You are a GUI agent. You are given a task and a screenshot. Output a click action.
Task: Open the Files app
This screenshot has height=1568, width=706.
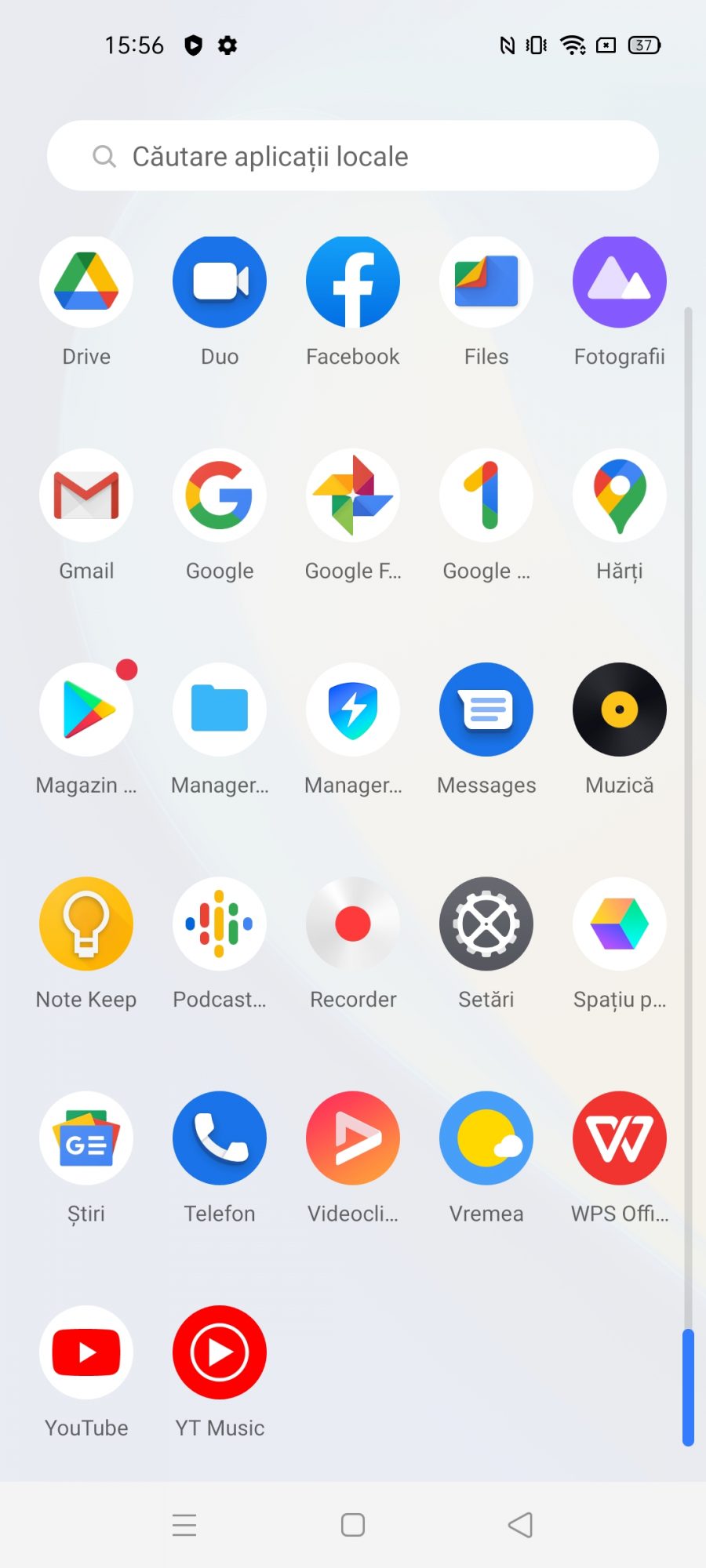(x=486, y=282)
